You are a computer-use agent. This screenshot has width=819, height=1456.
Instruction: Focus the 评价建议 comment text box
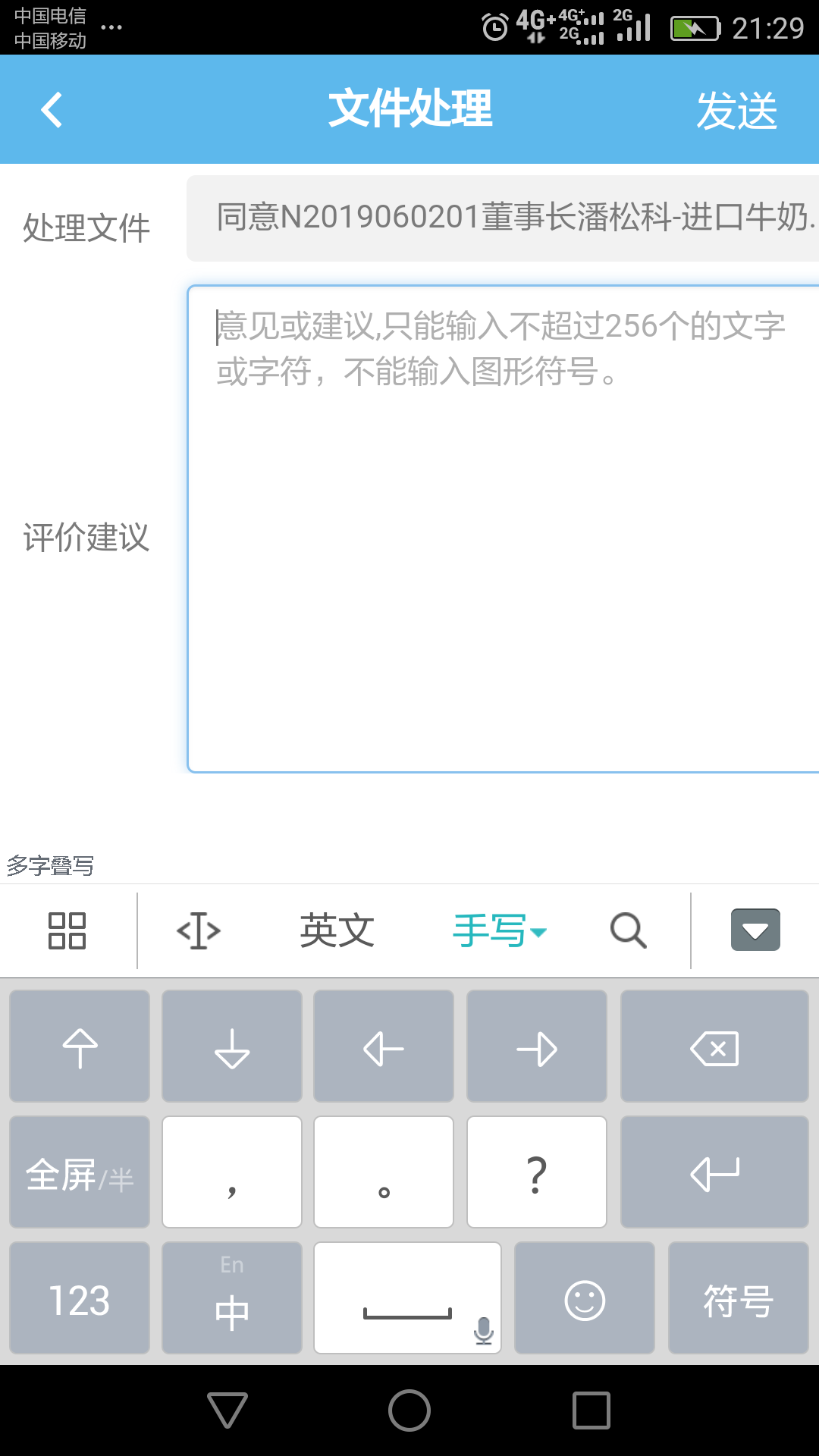click(502, 529)
